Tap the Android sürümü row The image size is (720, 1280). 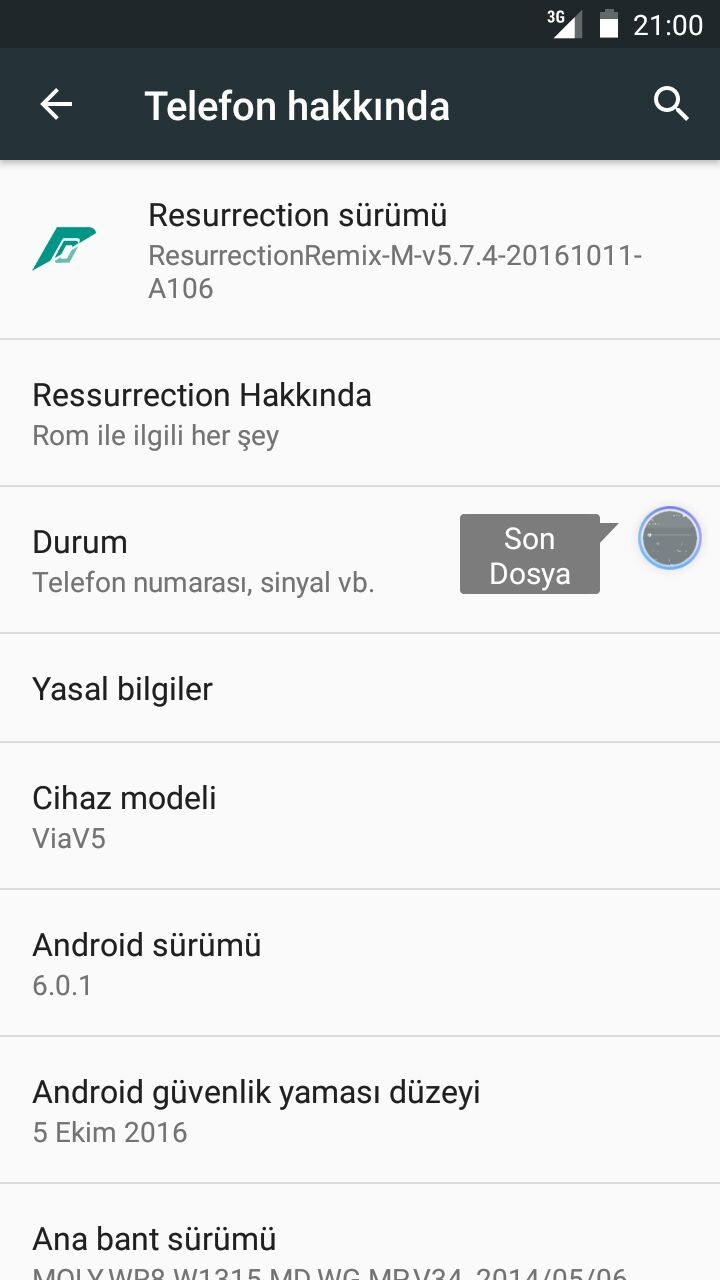(x=360, y=963)
